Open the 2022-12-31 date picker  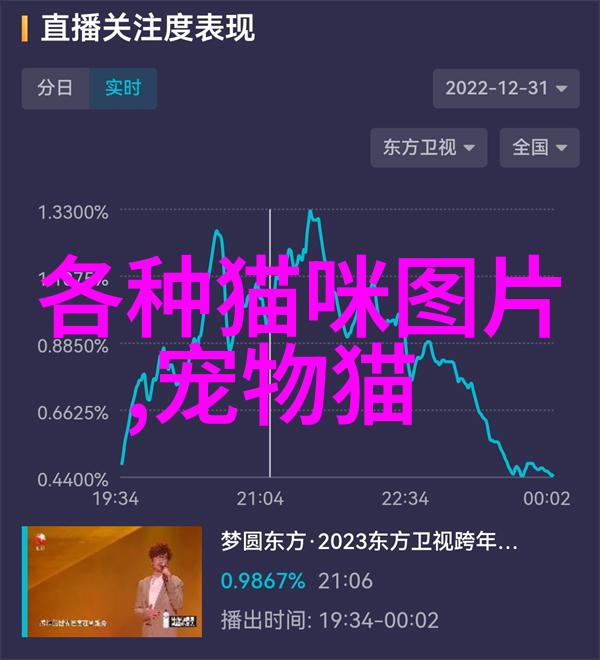506,88
